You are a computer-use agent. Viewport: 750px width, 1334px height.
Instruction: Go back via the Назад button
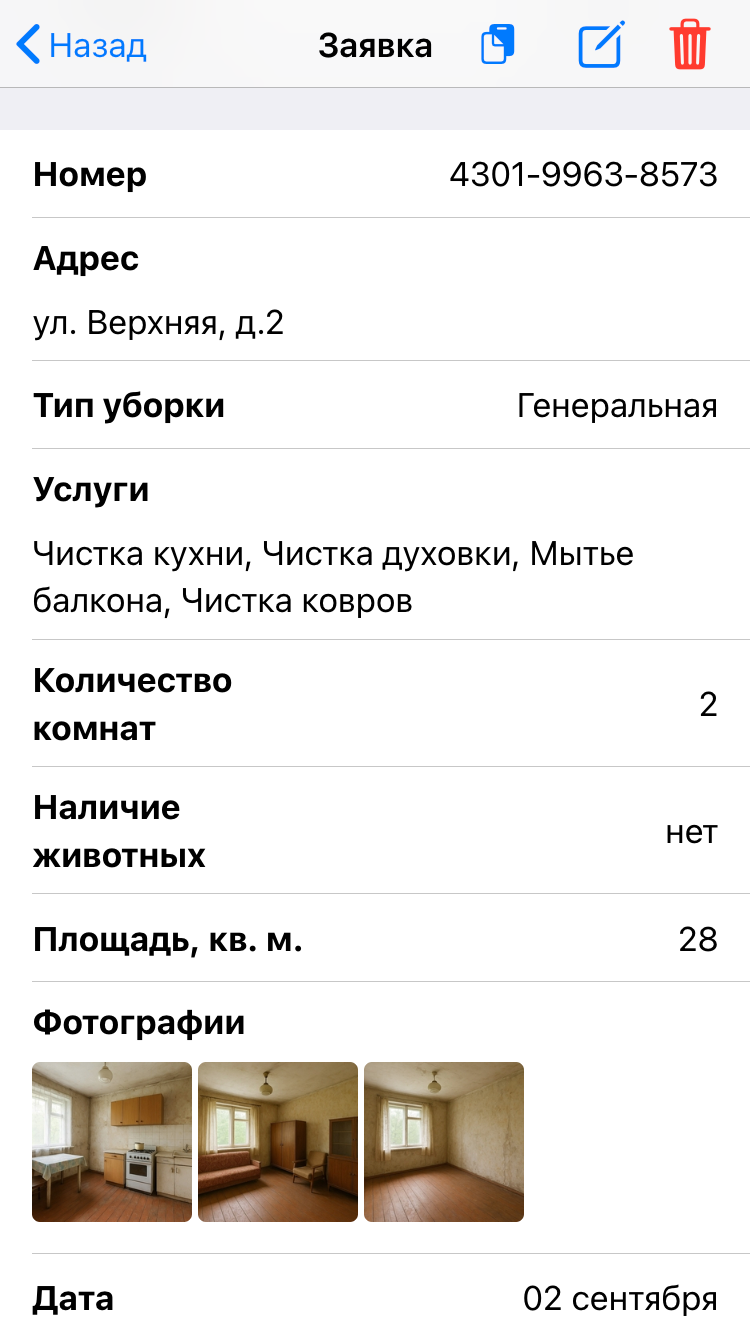(82, 46)
